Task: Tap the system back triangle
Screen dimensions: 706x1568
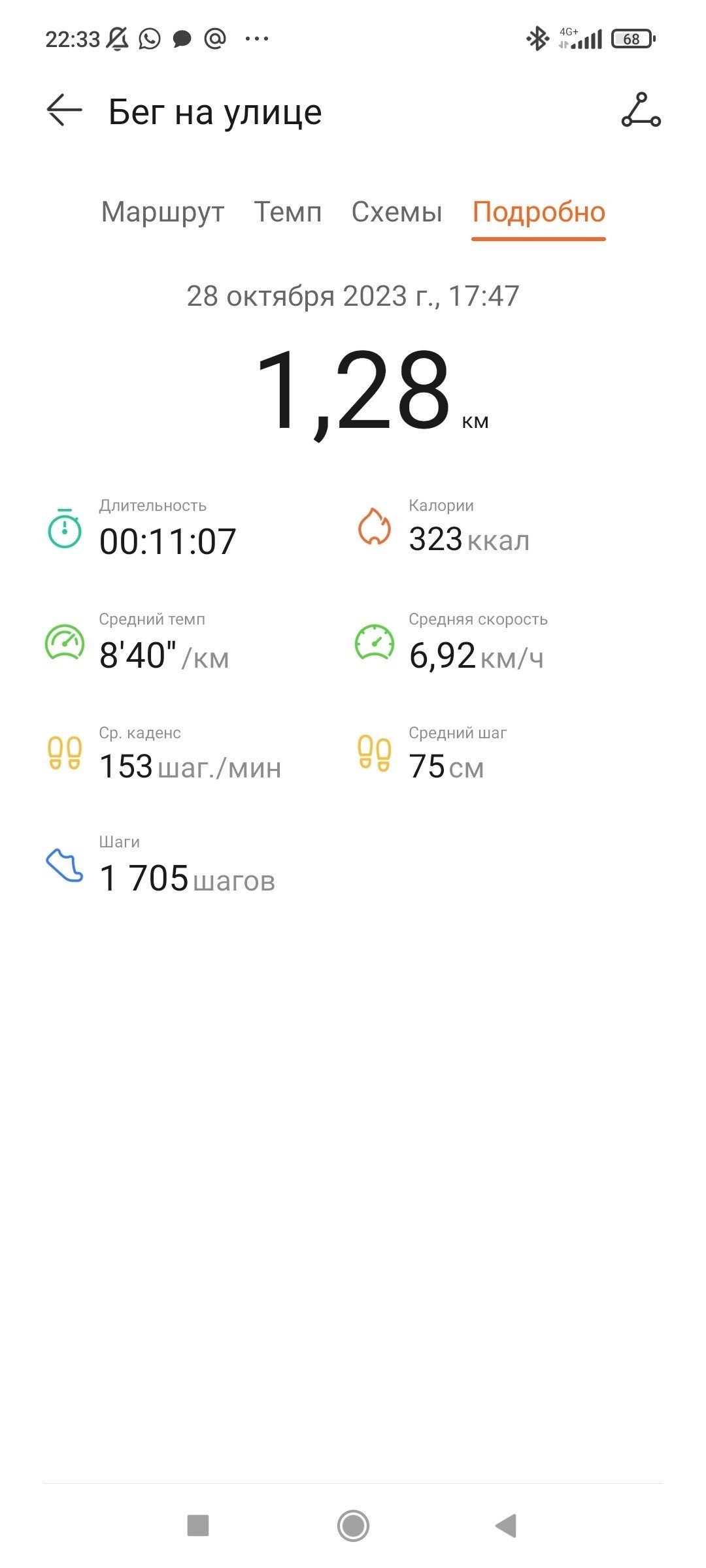Action: point(507,1526)
